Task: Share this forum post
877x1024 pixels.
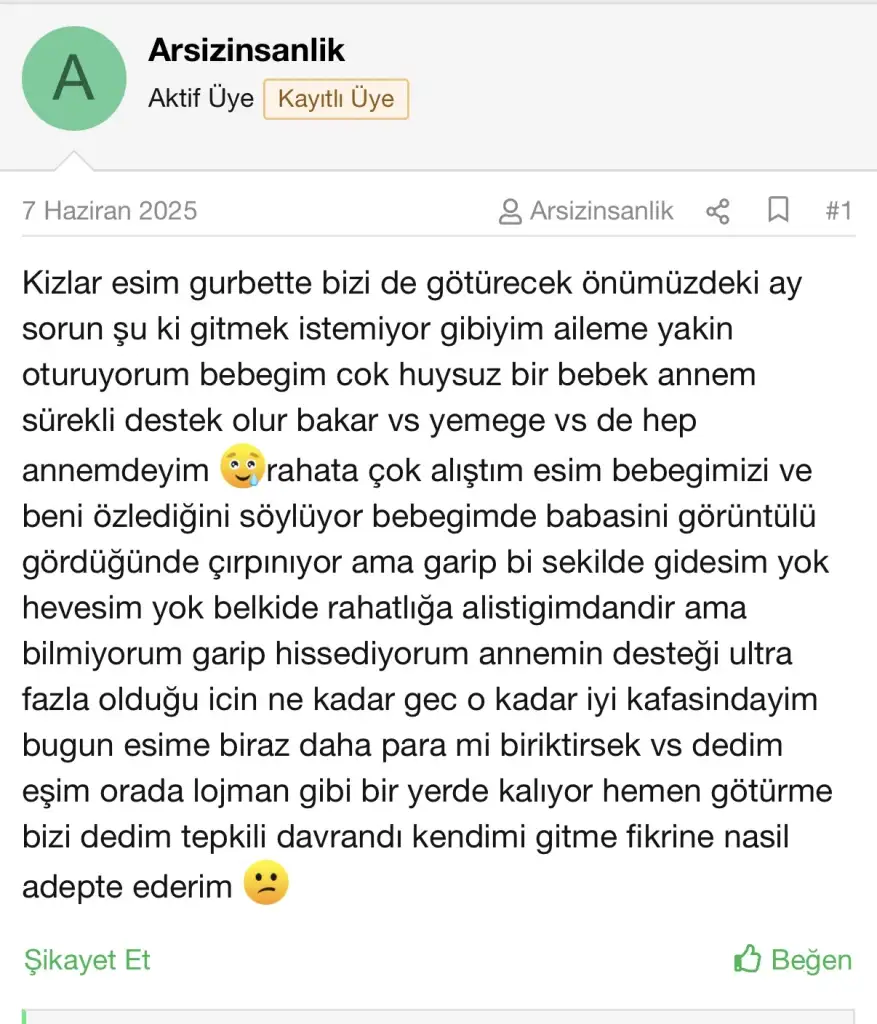Action: click(x=717, y=211)
